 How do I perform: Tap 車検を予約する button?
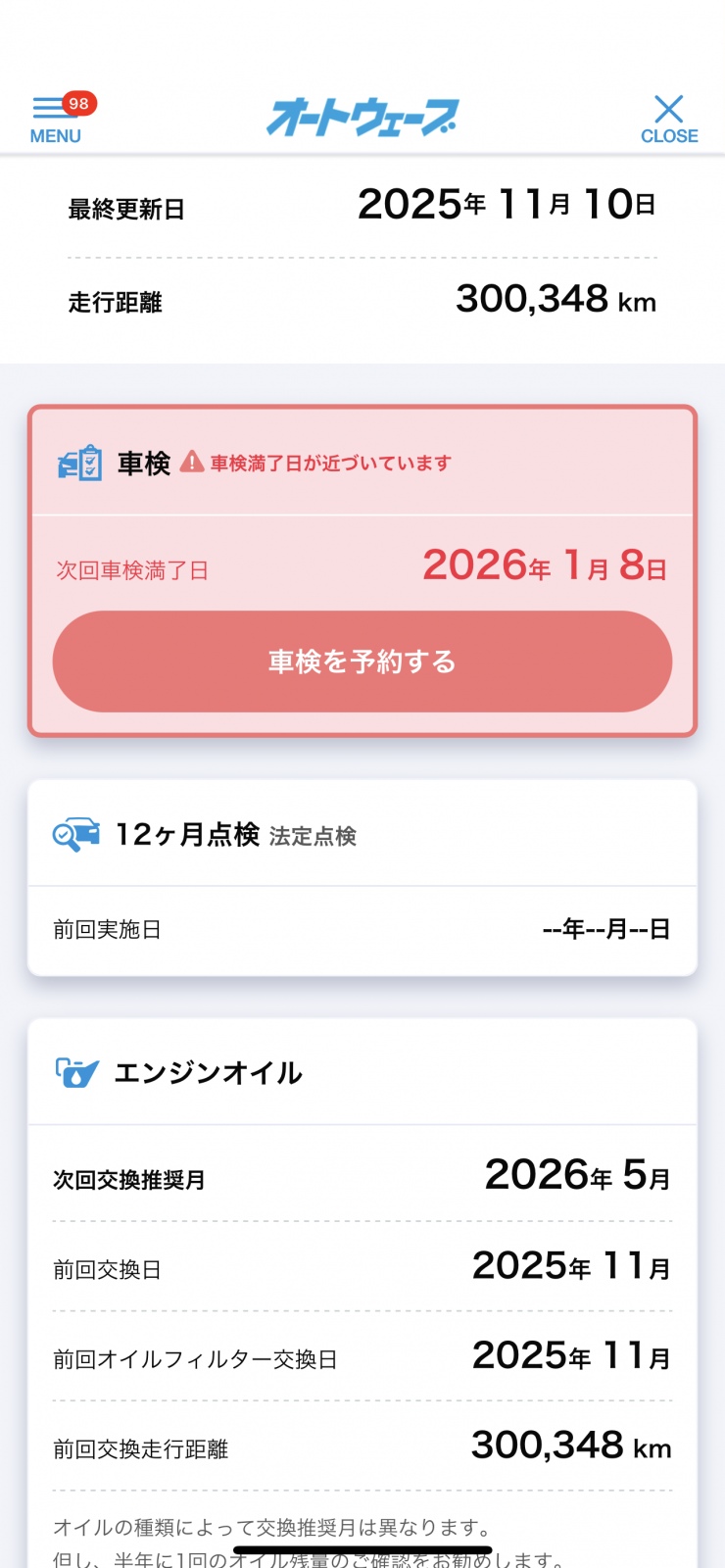click(362, 661)
